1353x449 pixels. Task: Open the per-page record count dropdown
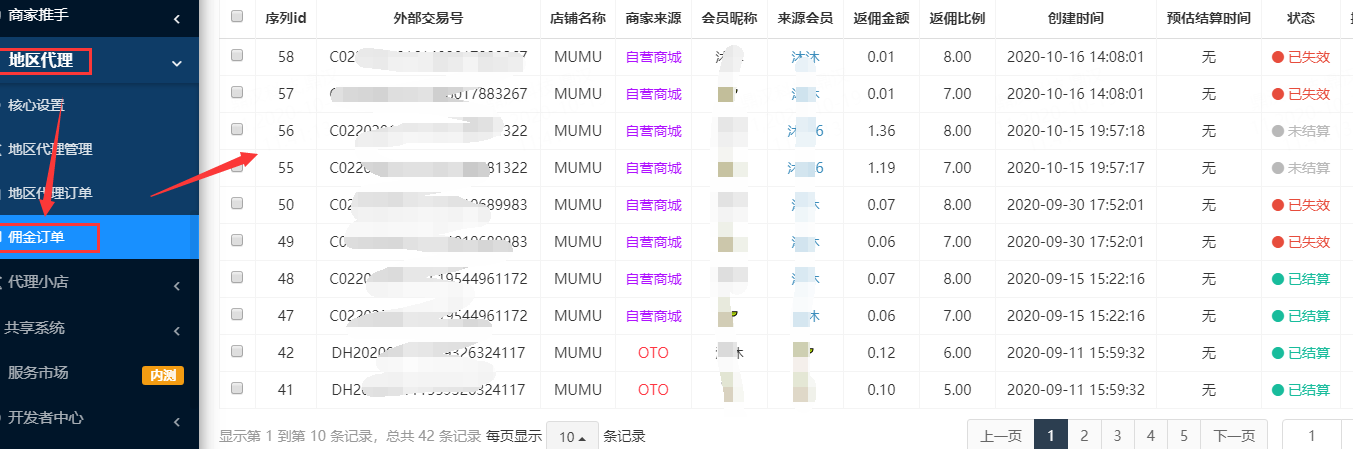572,436
